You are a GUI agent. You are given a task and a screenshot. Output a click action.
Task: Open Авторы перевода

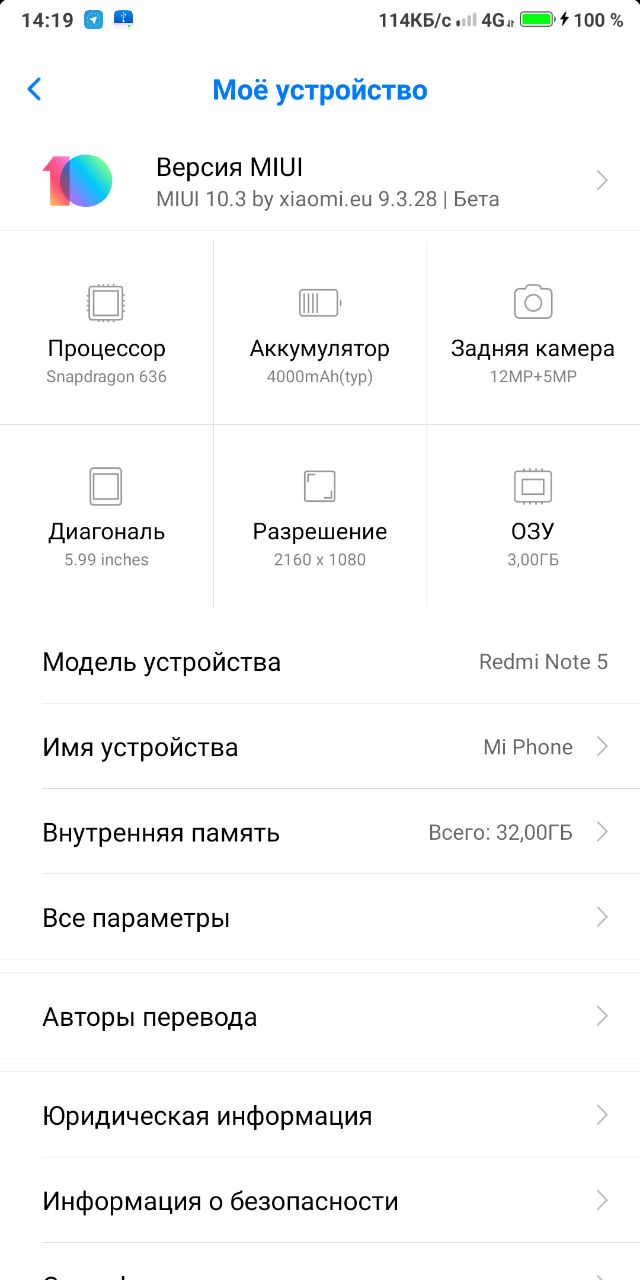point(320,1017)
